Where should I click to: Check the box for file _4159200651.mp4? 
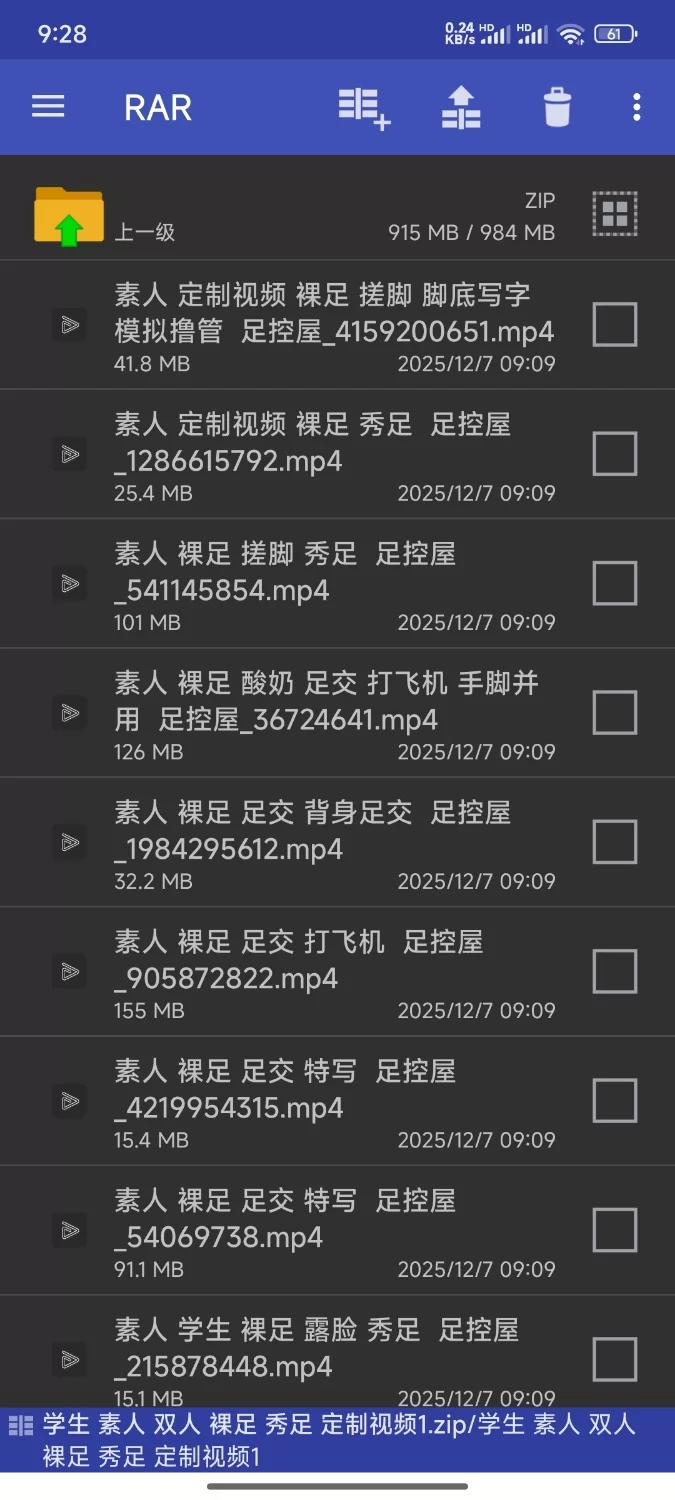click(x=614, y=325)
